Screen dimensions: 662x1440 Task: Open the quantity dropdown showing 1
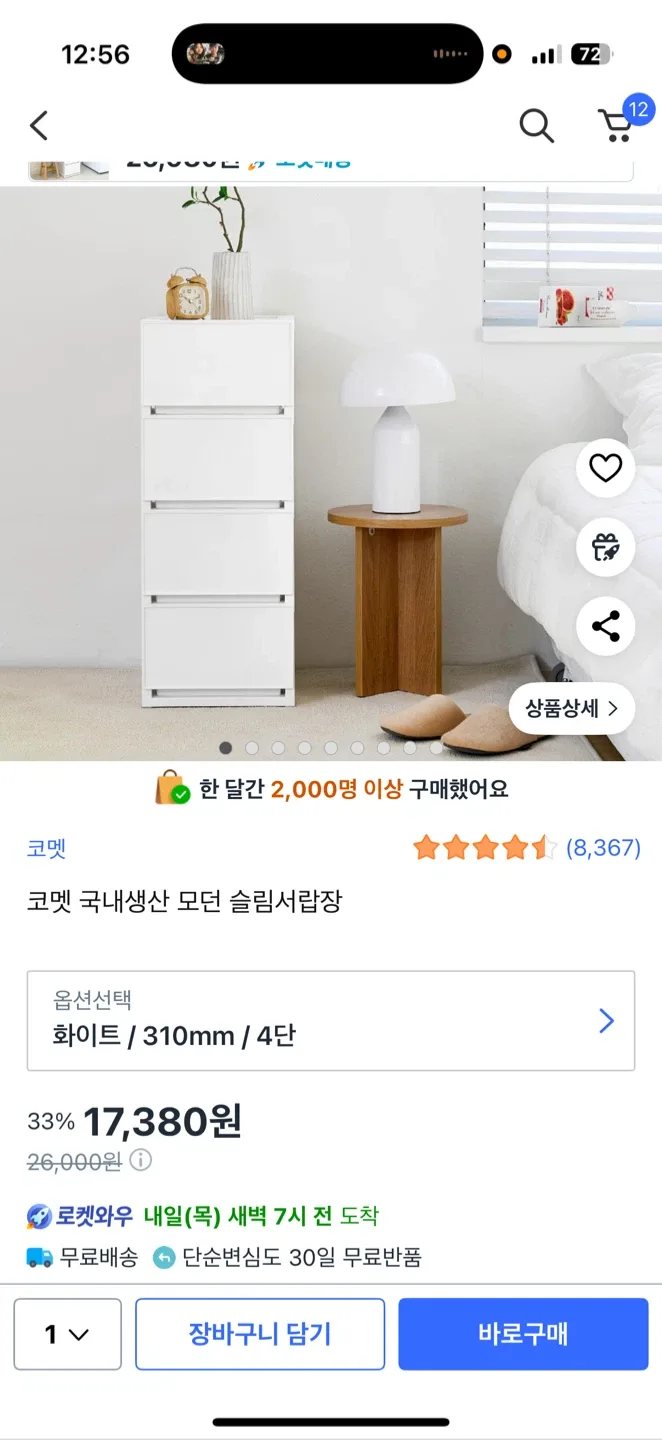point(67,1334)
